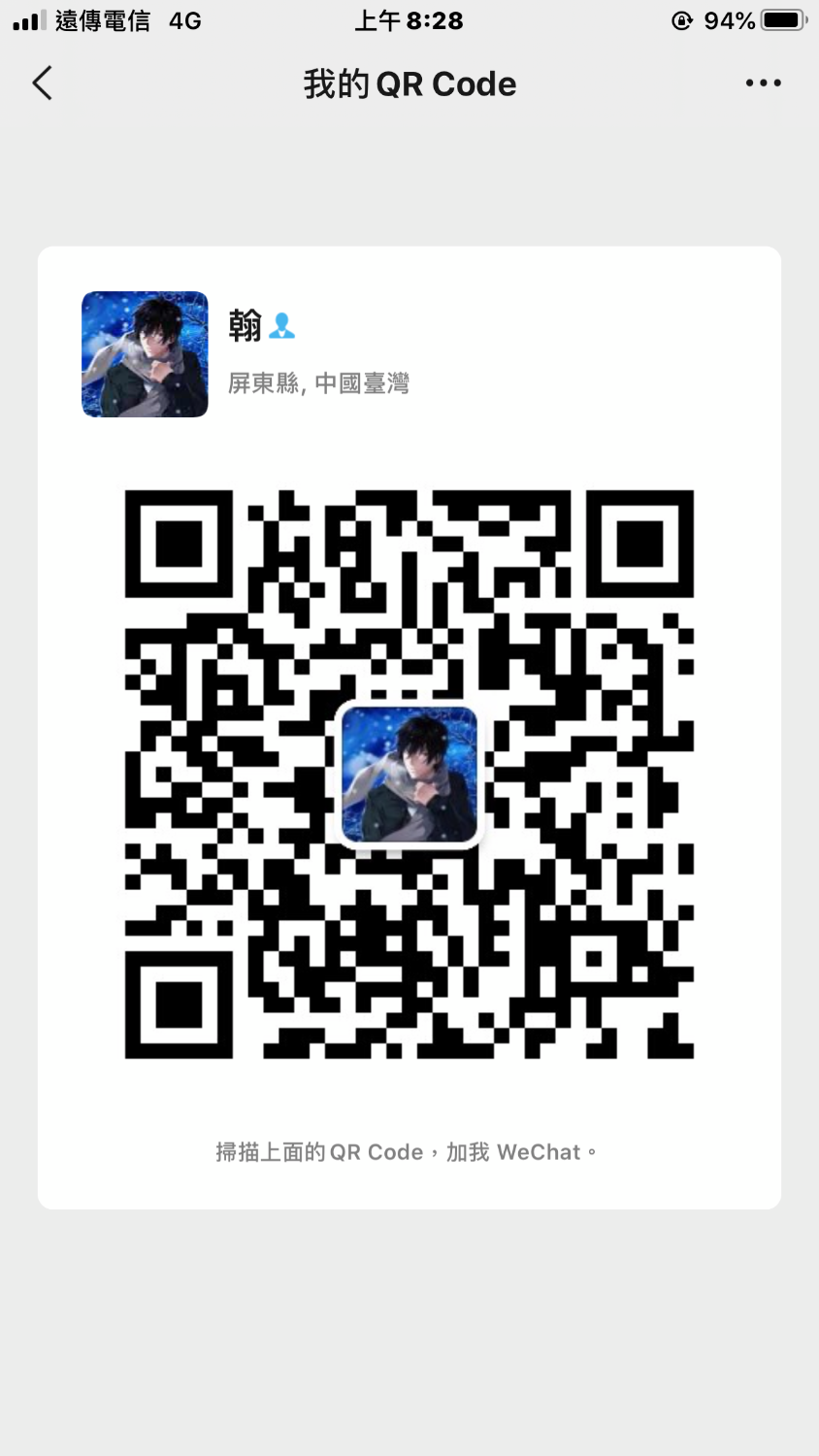Go back from the QR Code page

[x=43, y=83]
